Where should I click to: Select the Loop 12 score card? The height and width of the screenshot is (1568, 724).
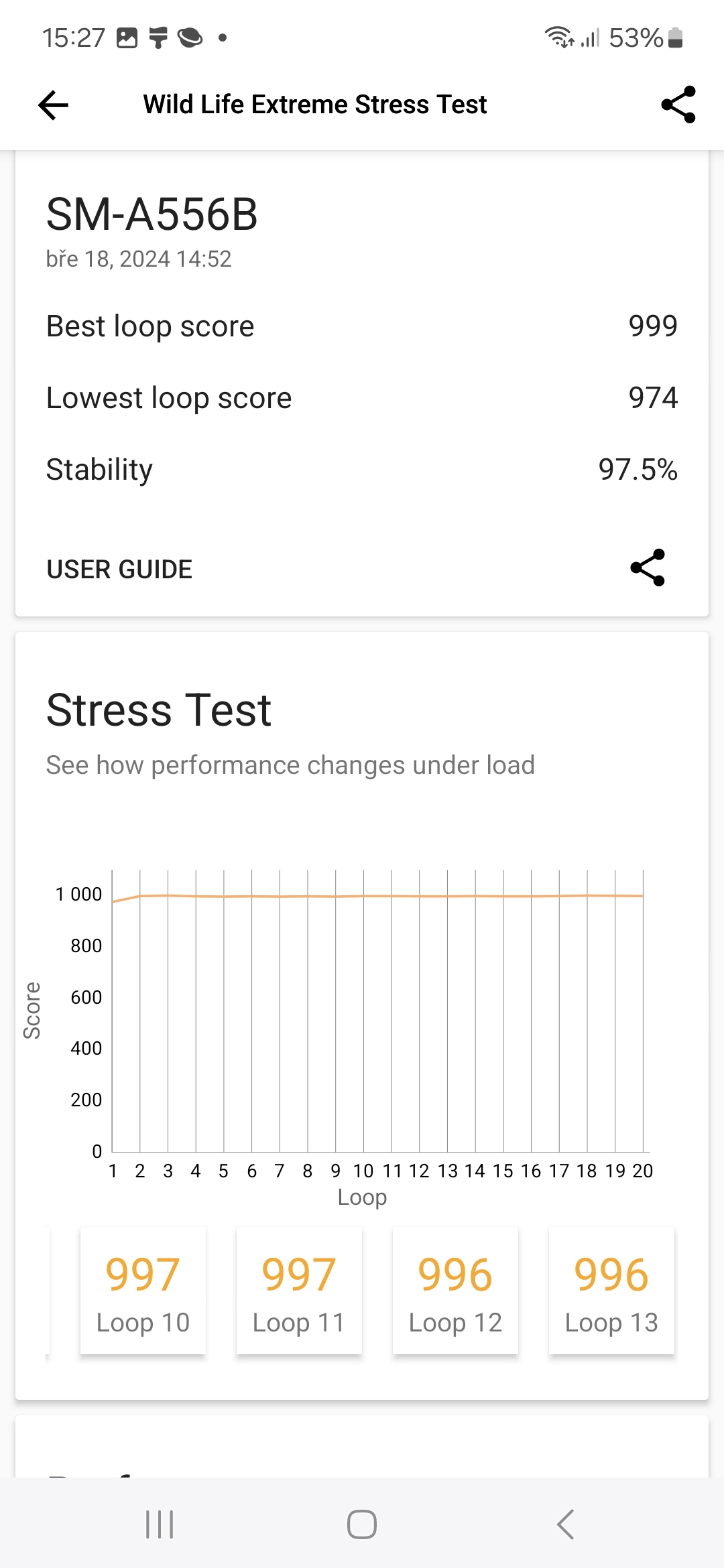coord(455,1291)
